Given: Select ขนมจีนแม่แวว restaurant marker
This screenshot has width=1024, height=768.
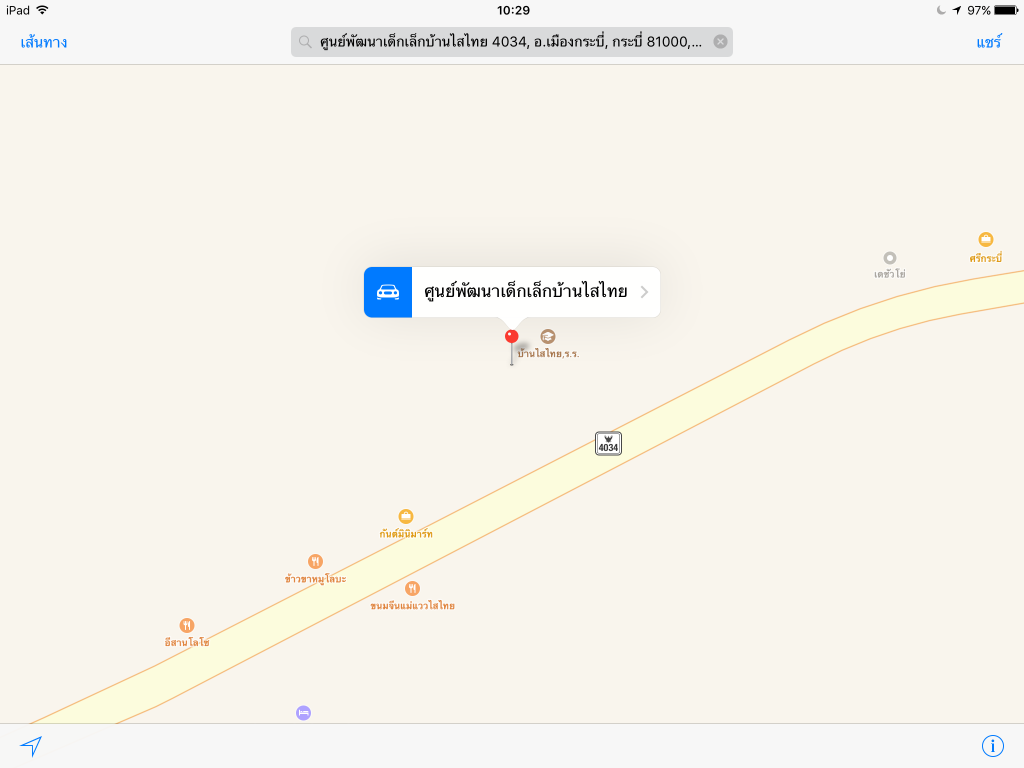Looking at the screenshot, I should pos(412,589).
